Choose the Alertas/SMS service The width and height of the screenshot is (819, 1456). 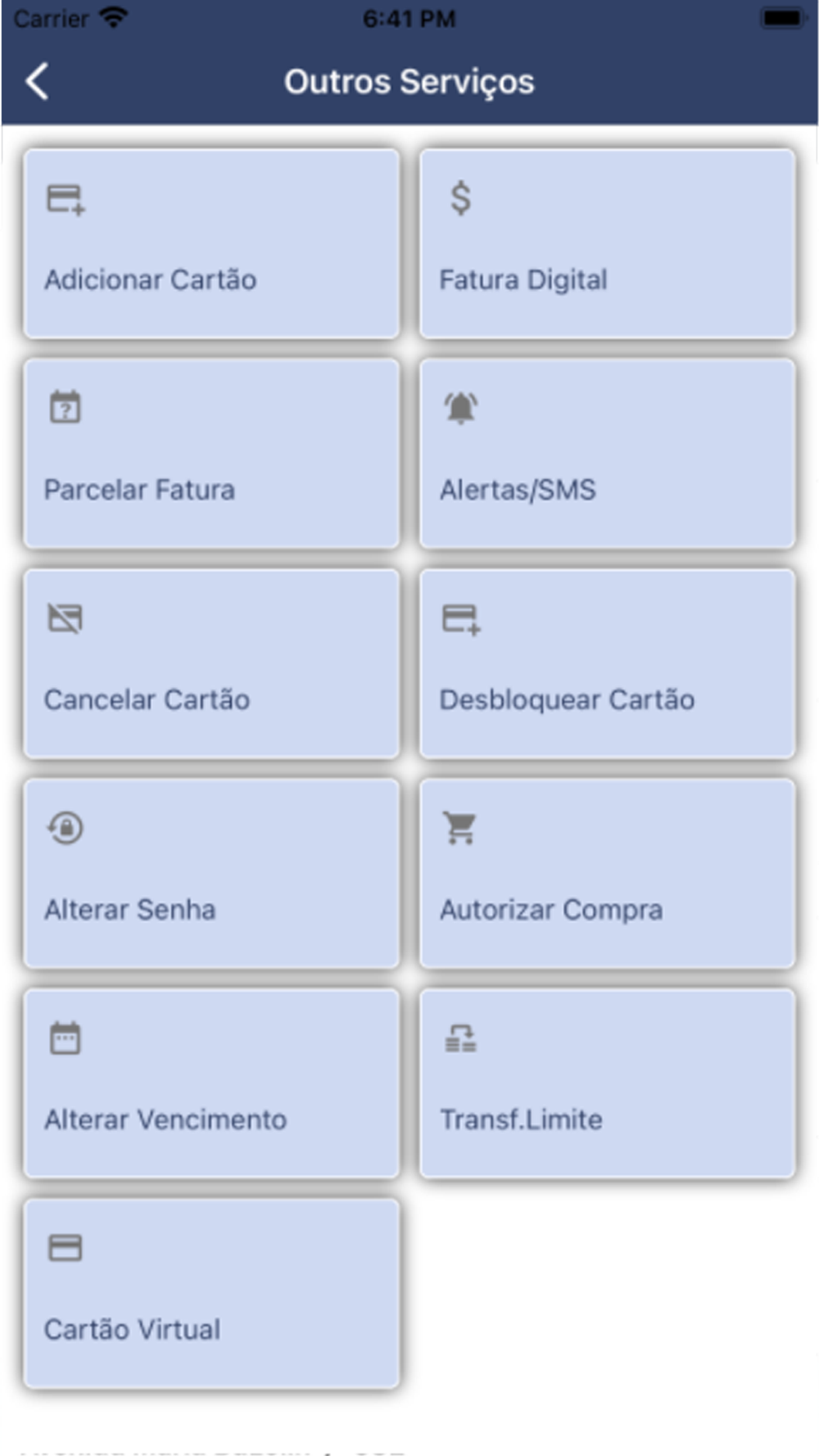608,454
